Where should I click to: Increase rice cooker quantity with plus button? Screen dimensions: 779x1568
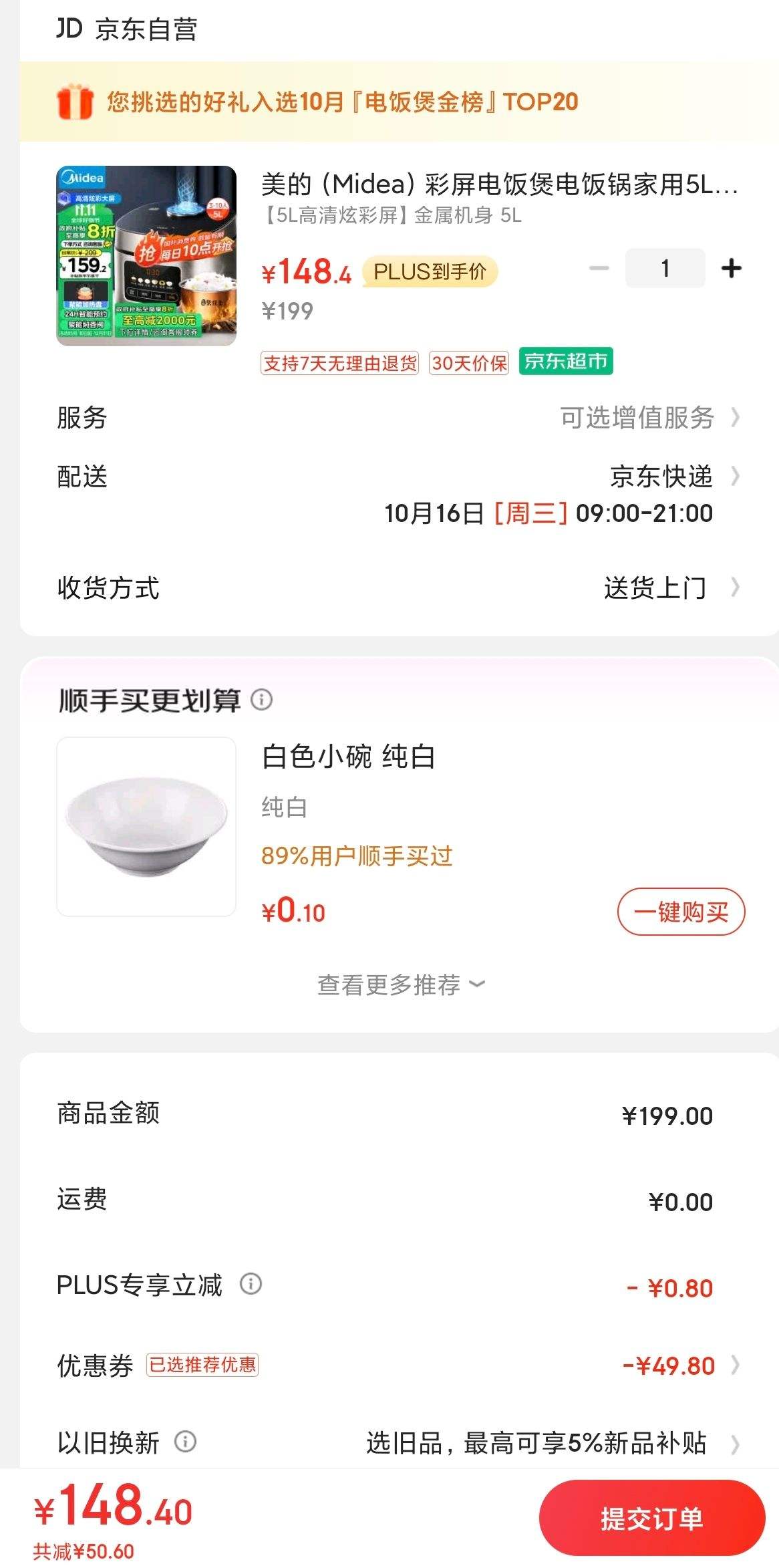click(732, 267)
